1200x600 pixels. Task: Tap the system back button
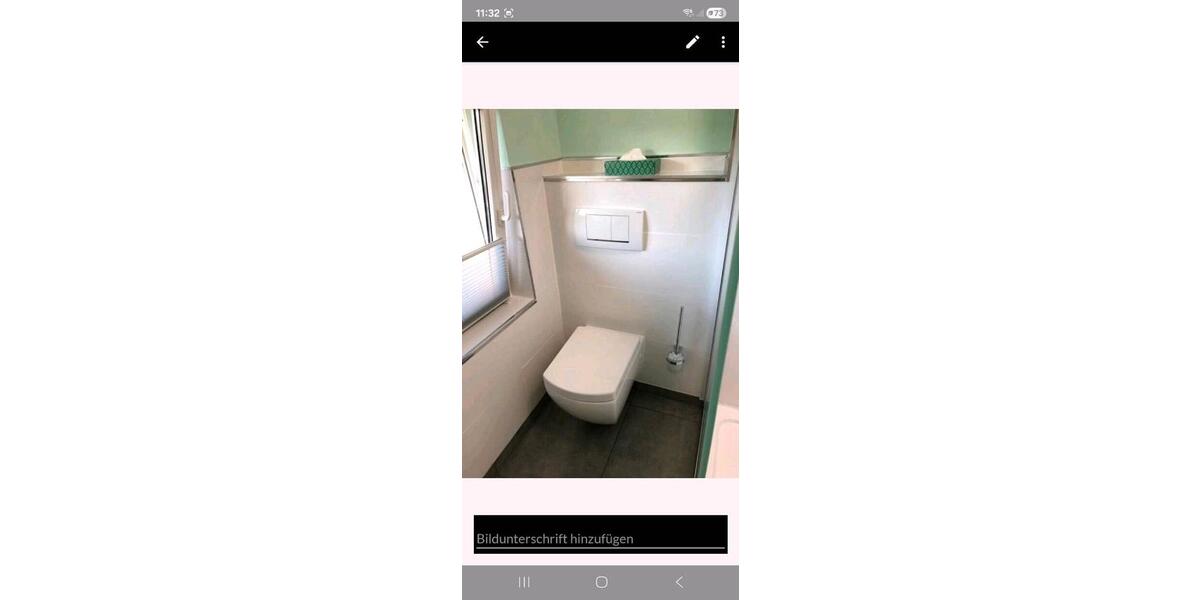coord(679,582)
